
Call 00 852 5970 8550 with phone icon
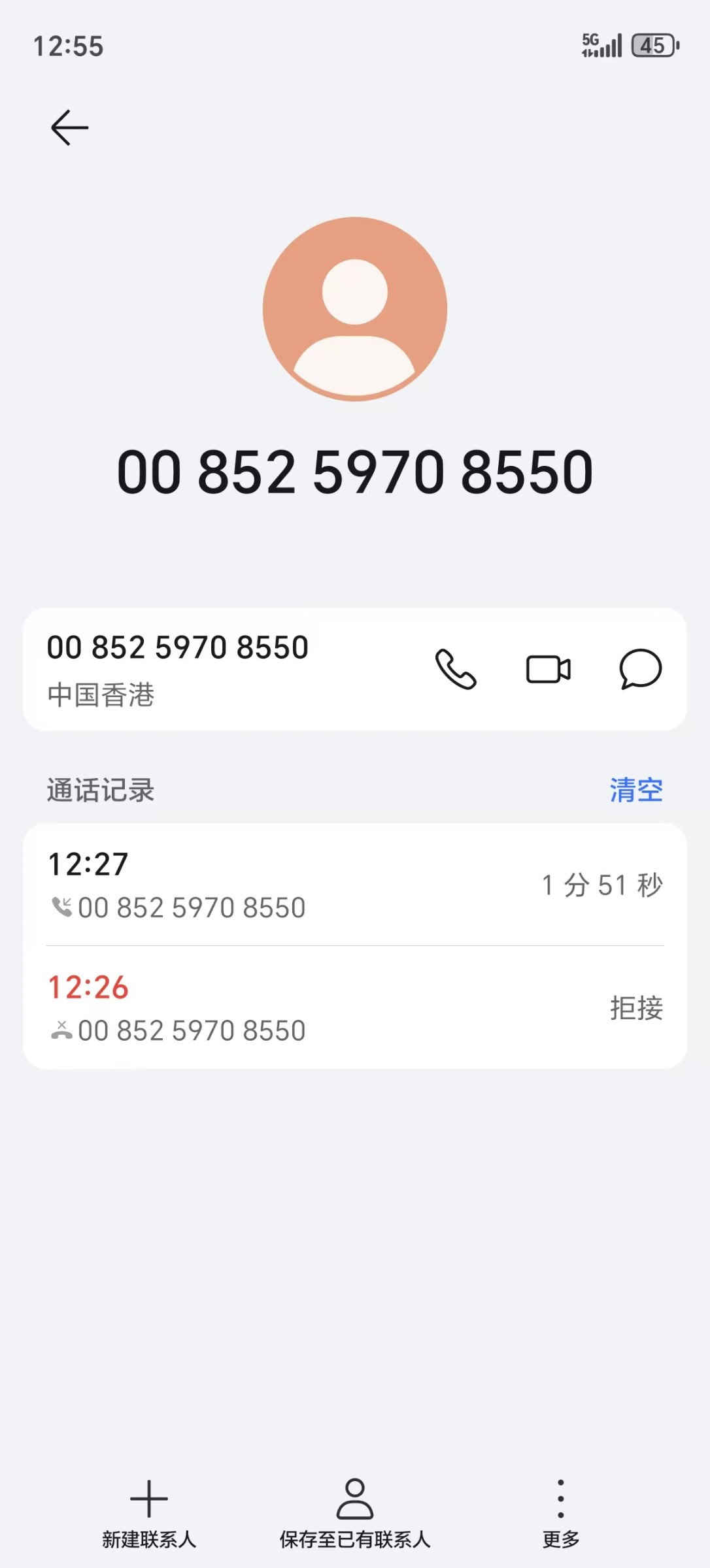click(x=456, y=669)
